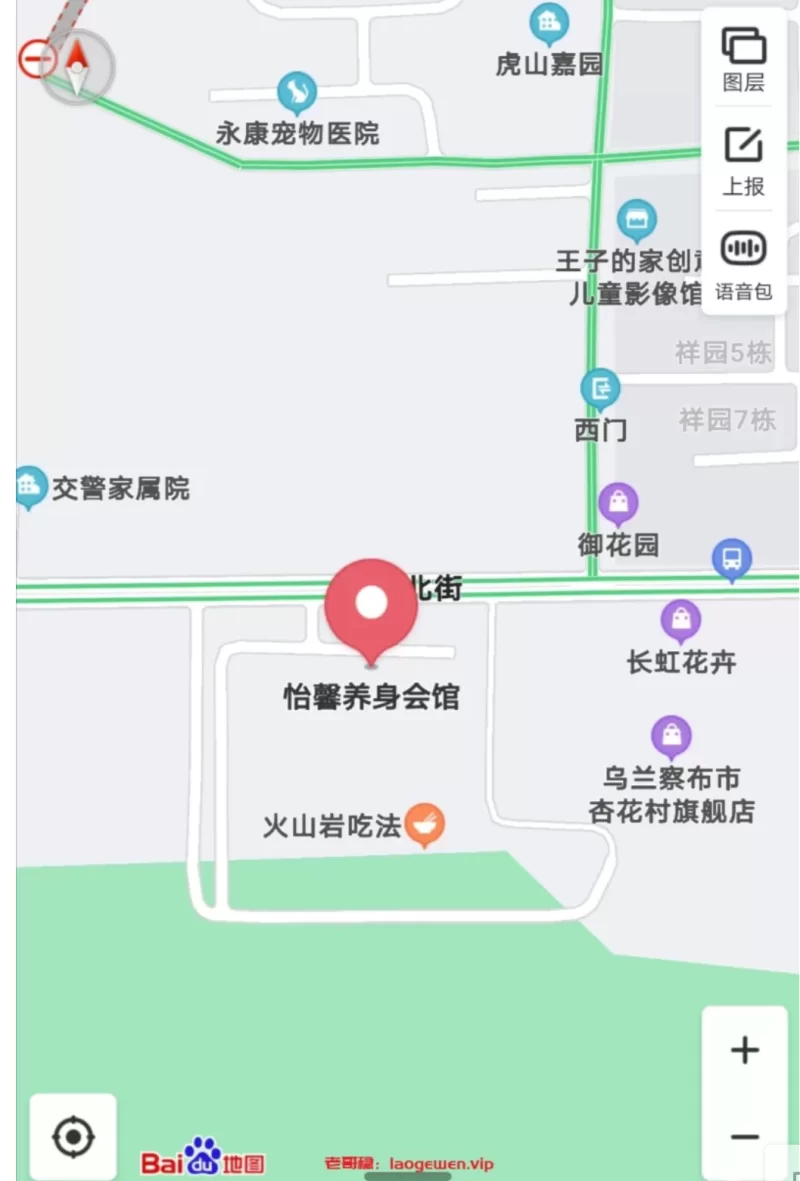Tap the 西门 gate marker
This screenshot has height=1181, width=800.
click(x=600, y=390)
